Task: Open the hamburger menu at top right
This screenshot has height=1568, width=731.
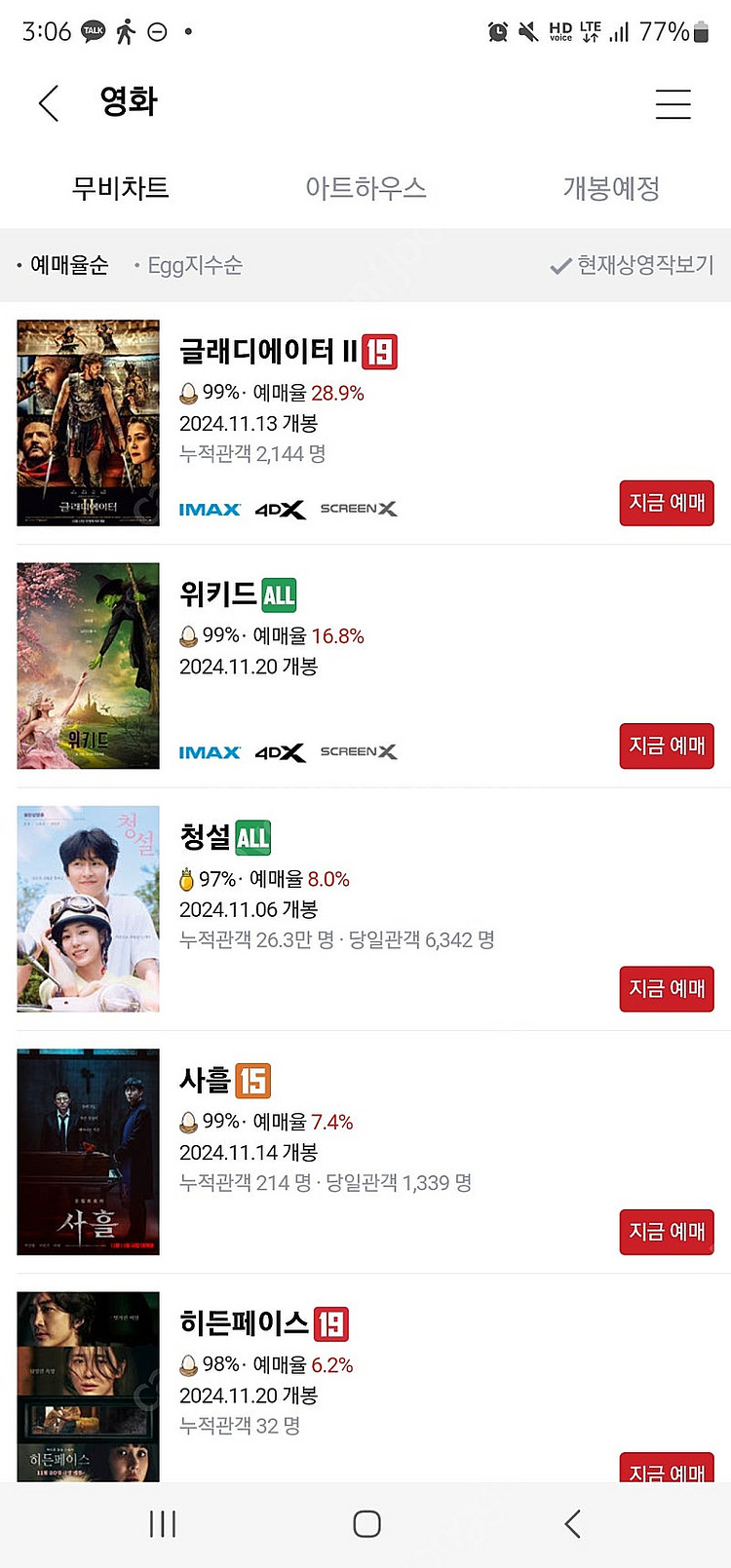Action: (673, 104)
